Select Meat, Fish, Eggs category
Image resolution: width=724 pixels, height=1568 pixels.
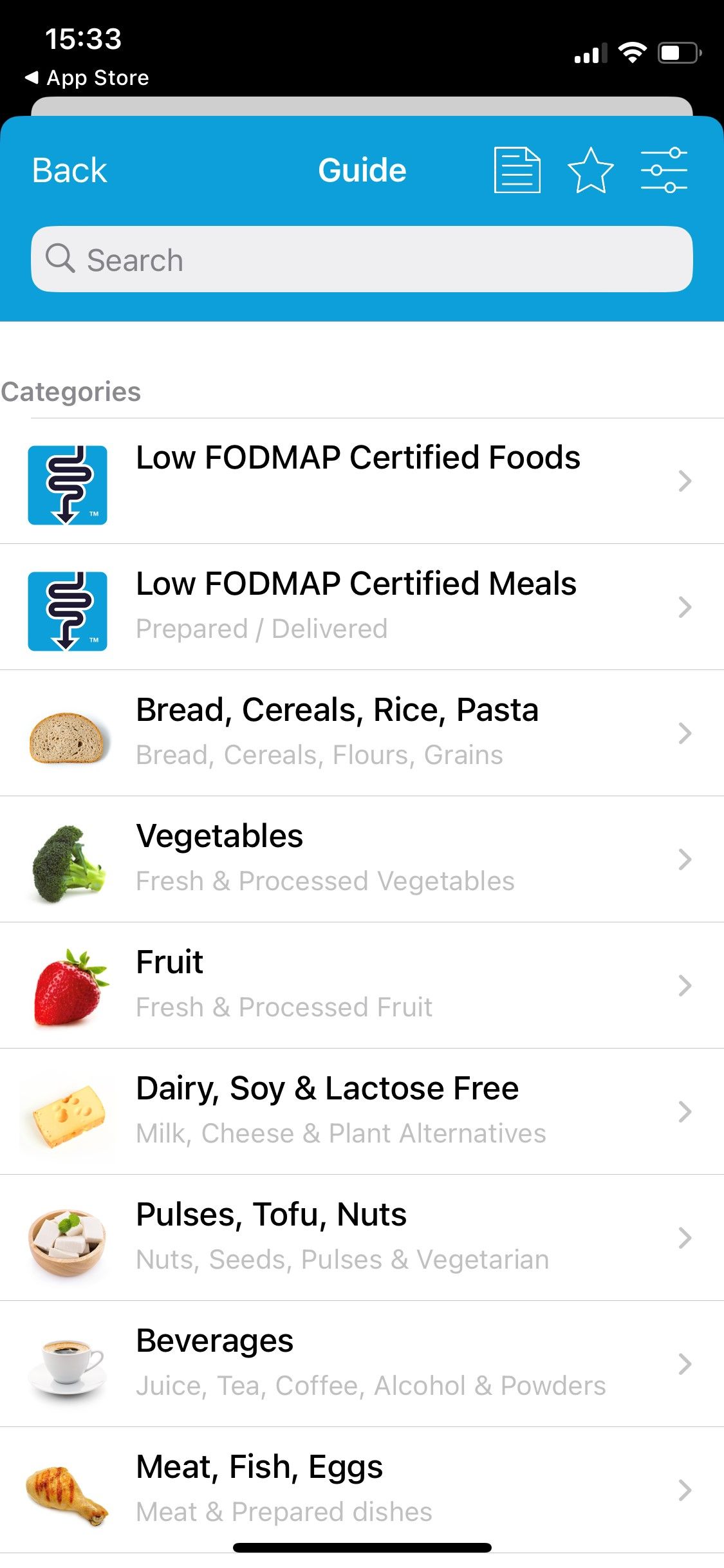[x=358, y=1489]
